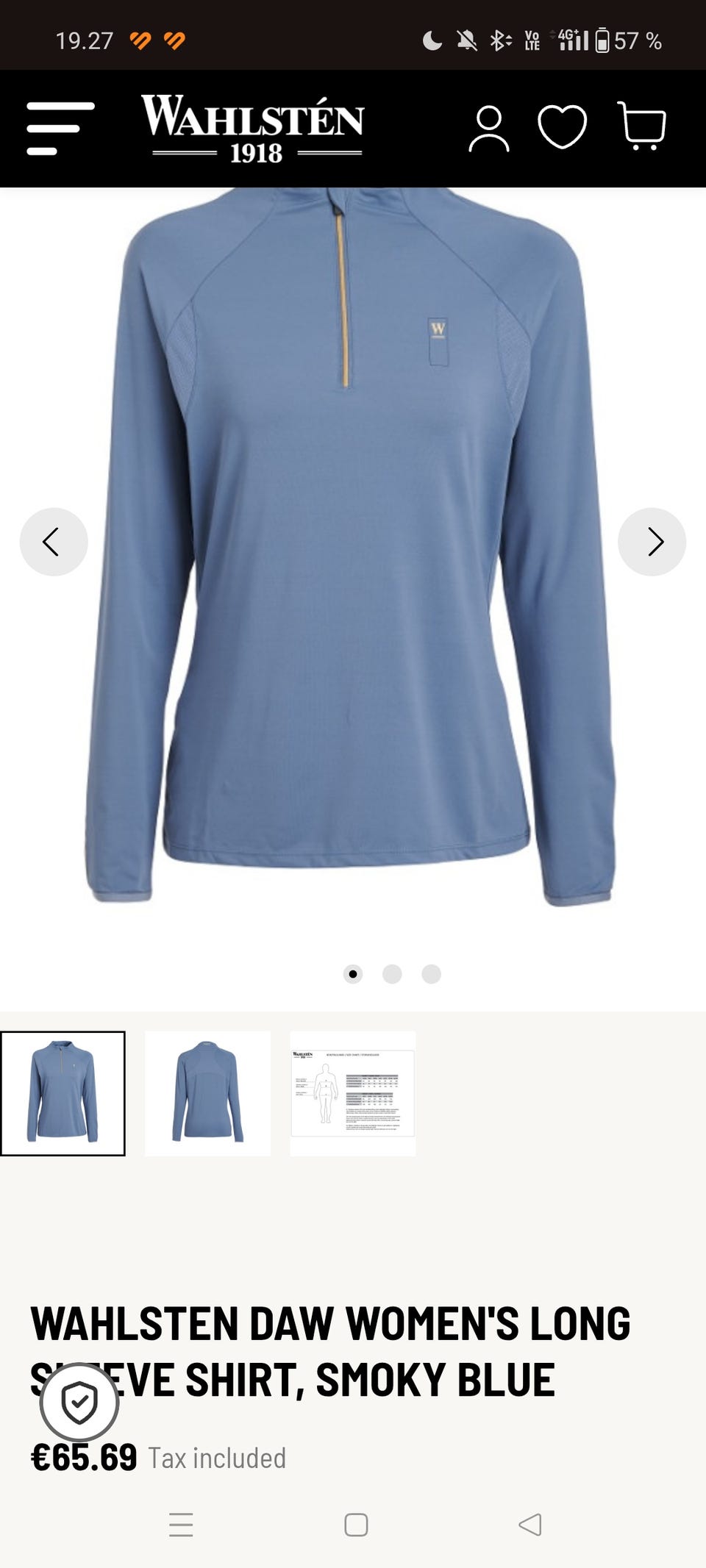Open the user account icon
Image resolution: width=706 pixels, height=1568 pixels.
coord(489,129)
